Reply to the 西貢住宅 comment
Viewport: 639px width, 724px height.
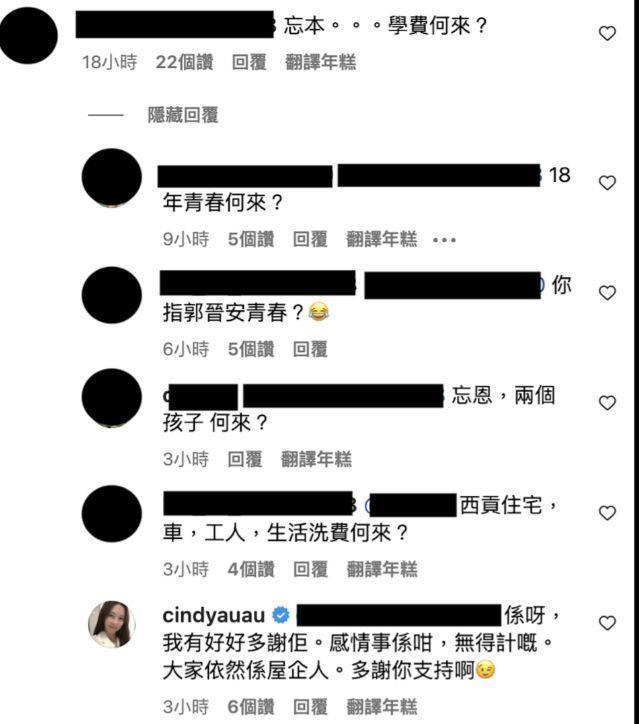310,569
